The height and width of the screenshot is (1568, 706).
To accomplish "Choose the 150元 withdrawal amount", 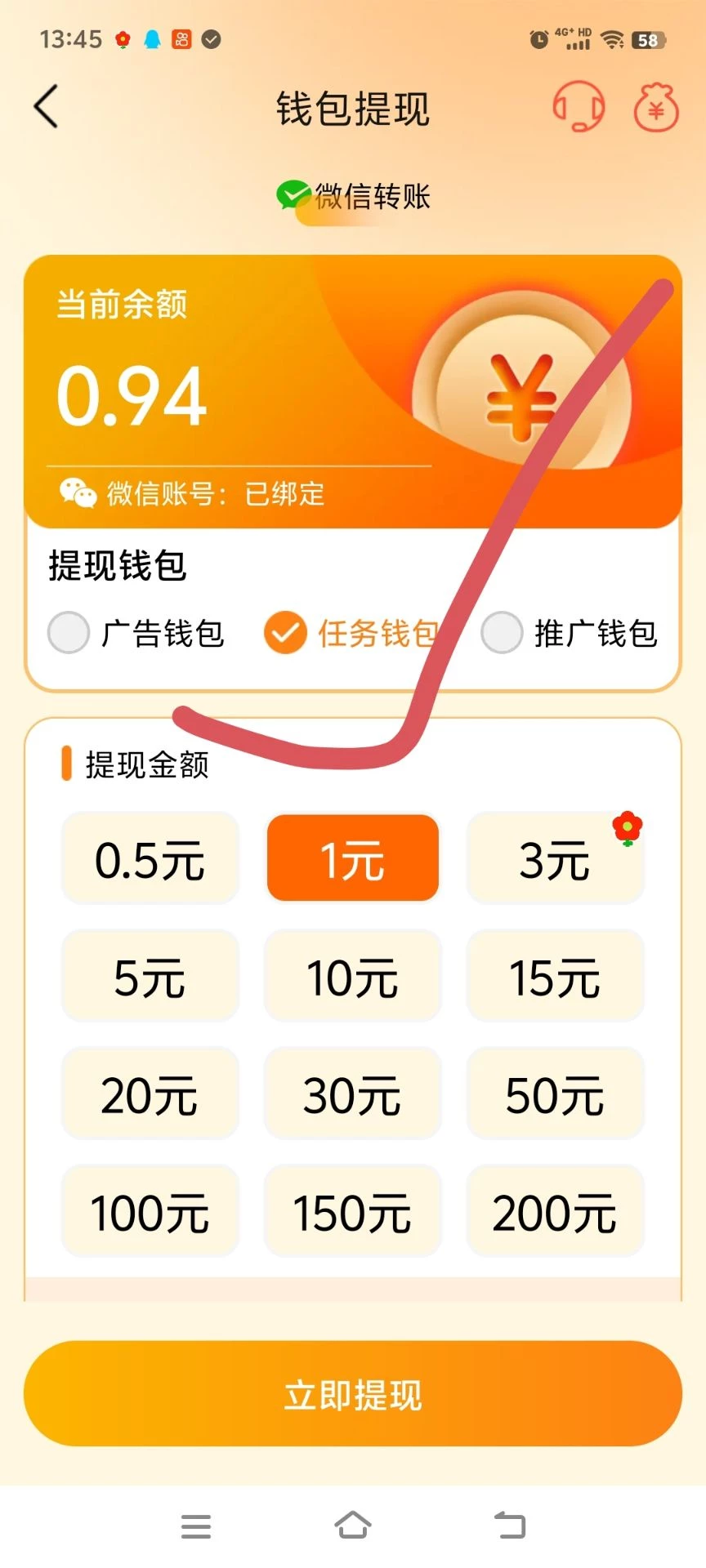I will [353, 1211].
